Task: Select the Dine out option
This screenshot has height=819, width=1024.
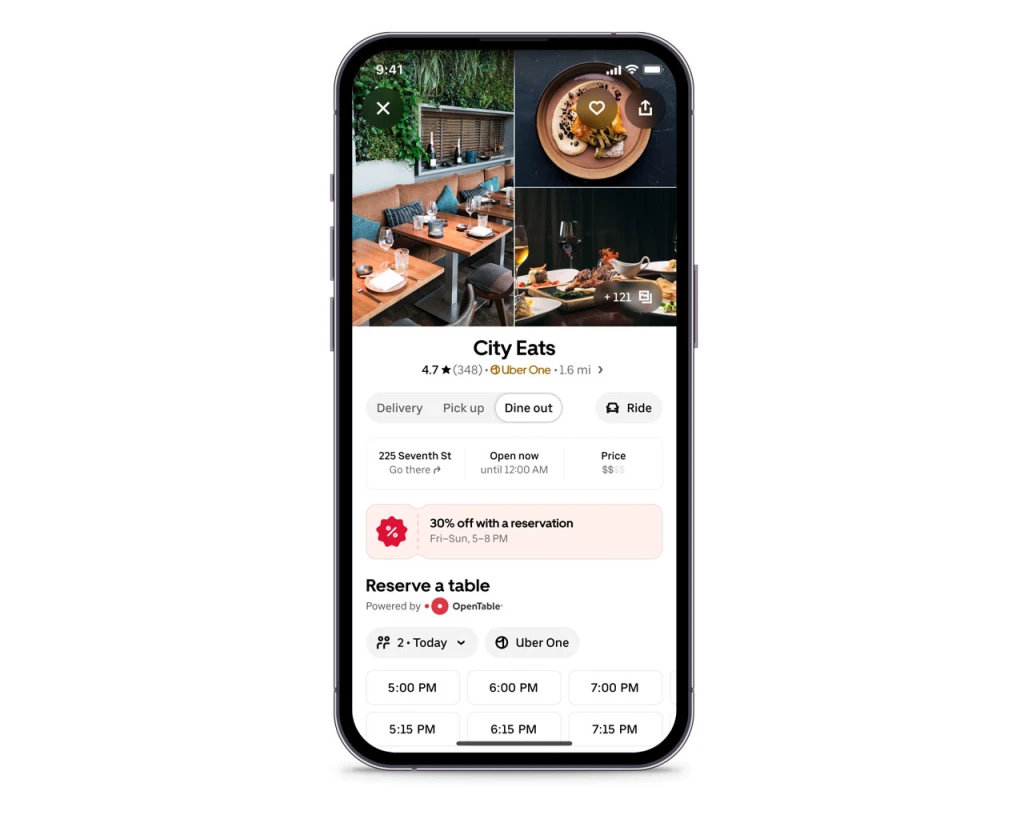Action: click(528, 408)
